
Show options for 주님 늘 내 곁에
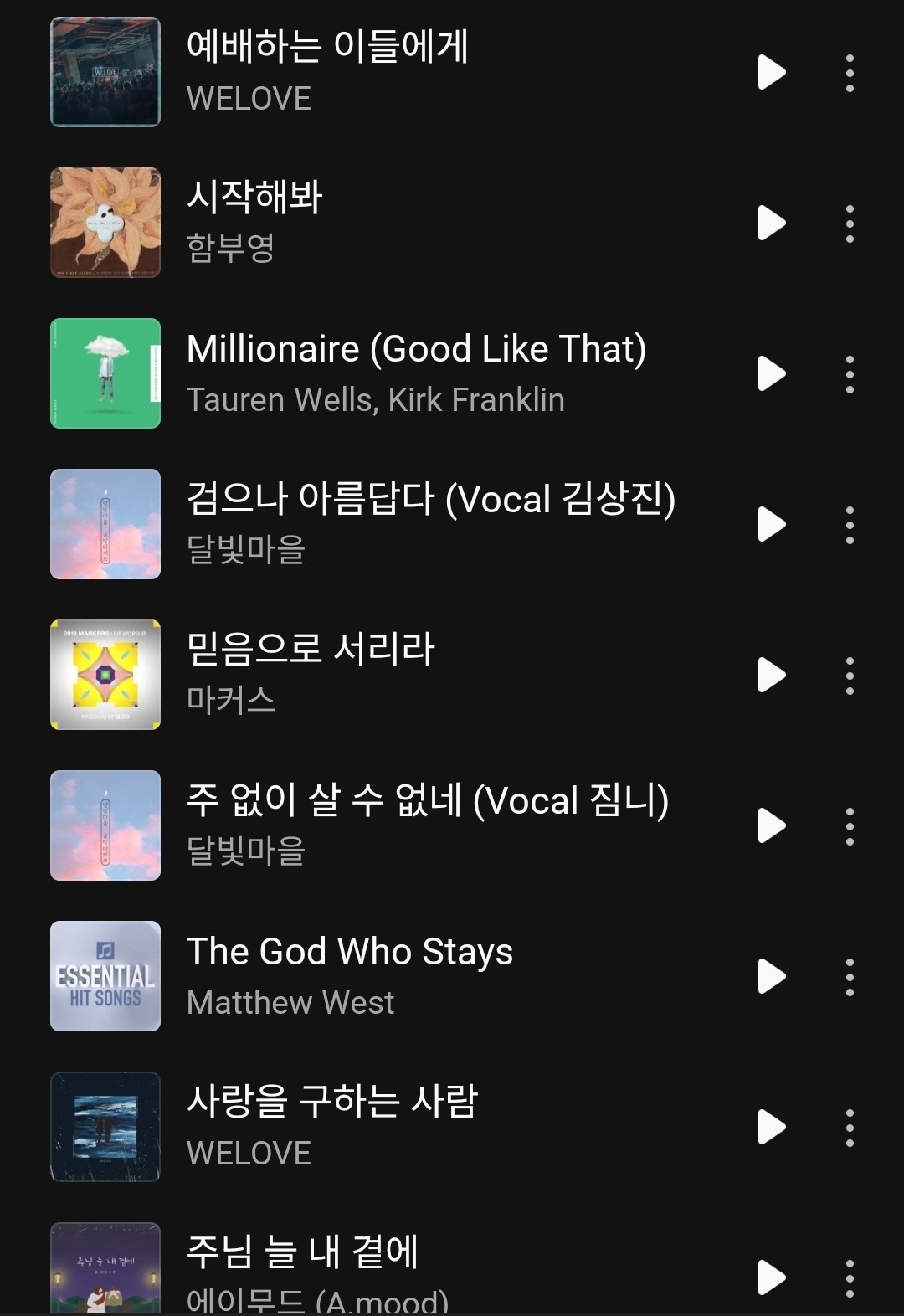850,1278
